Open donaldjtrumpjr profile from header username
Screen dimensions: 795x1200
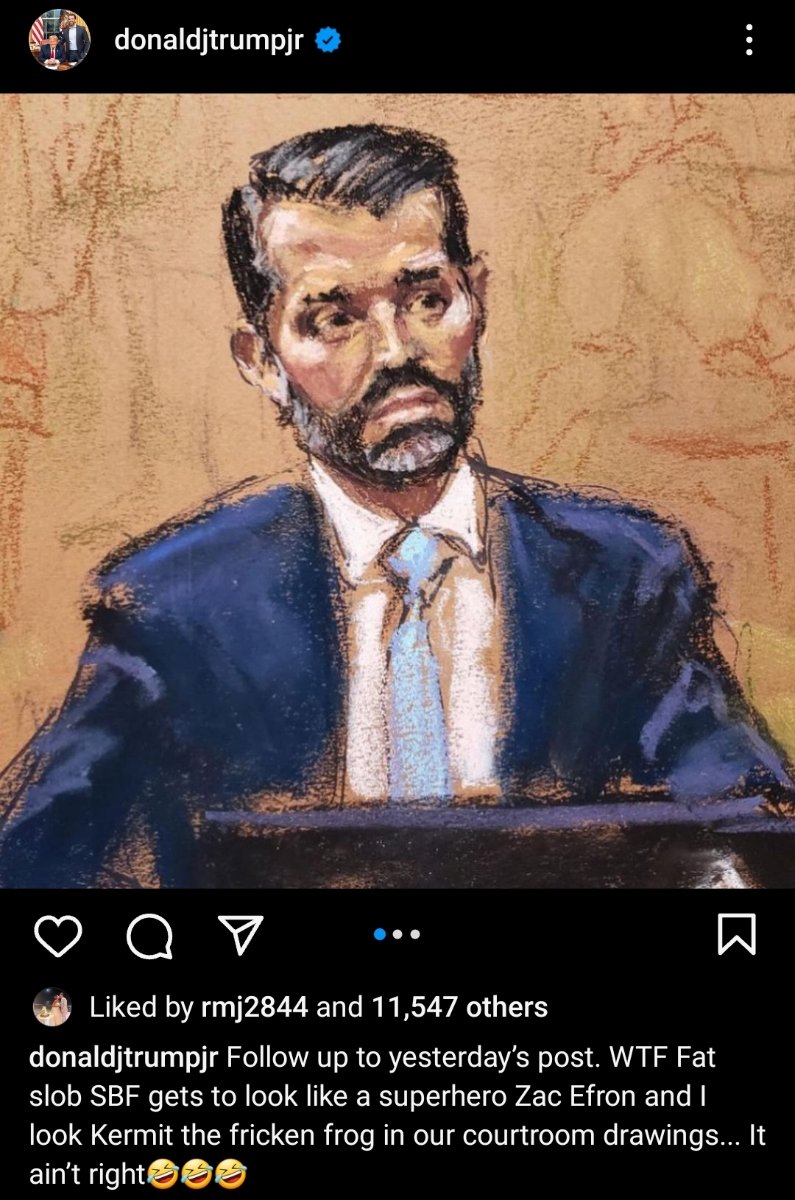(x=208, y=40)
